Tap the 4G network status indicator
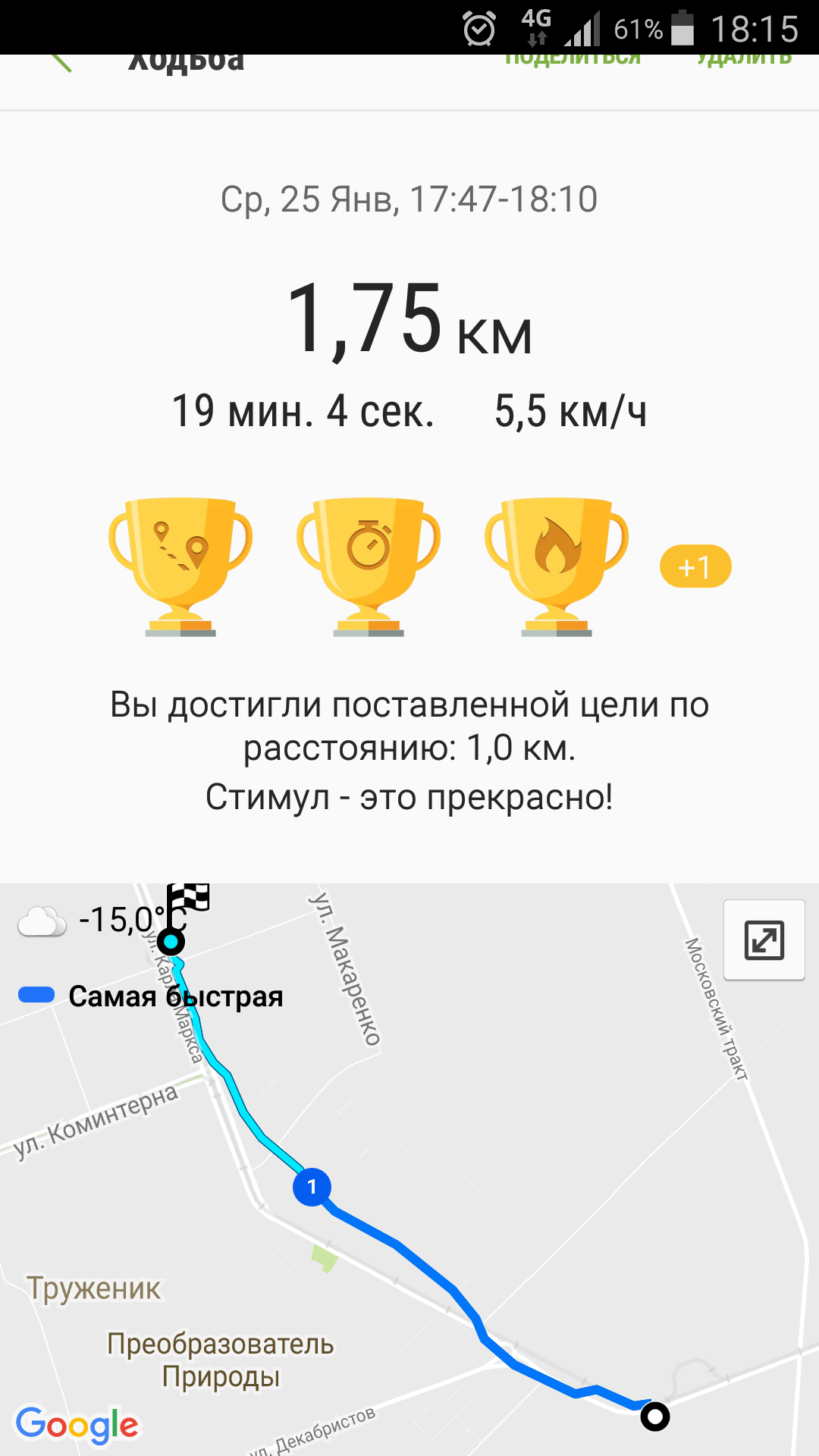This screenshot has height=1456, width=819. (535, 24)
